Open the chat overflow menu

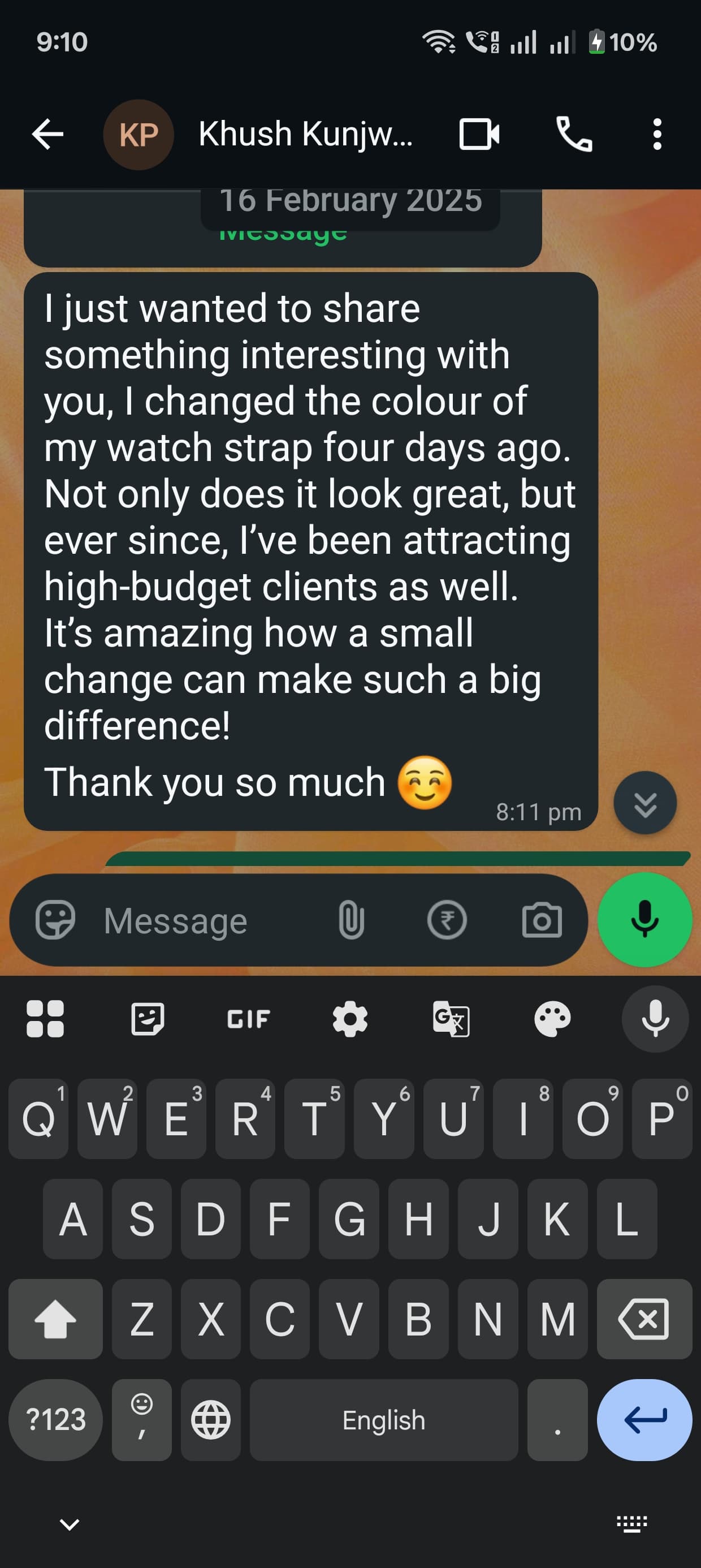[x=656, y=134]
